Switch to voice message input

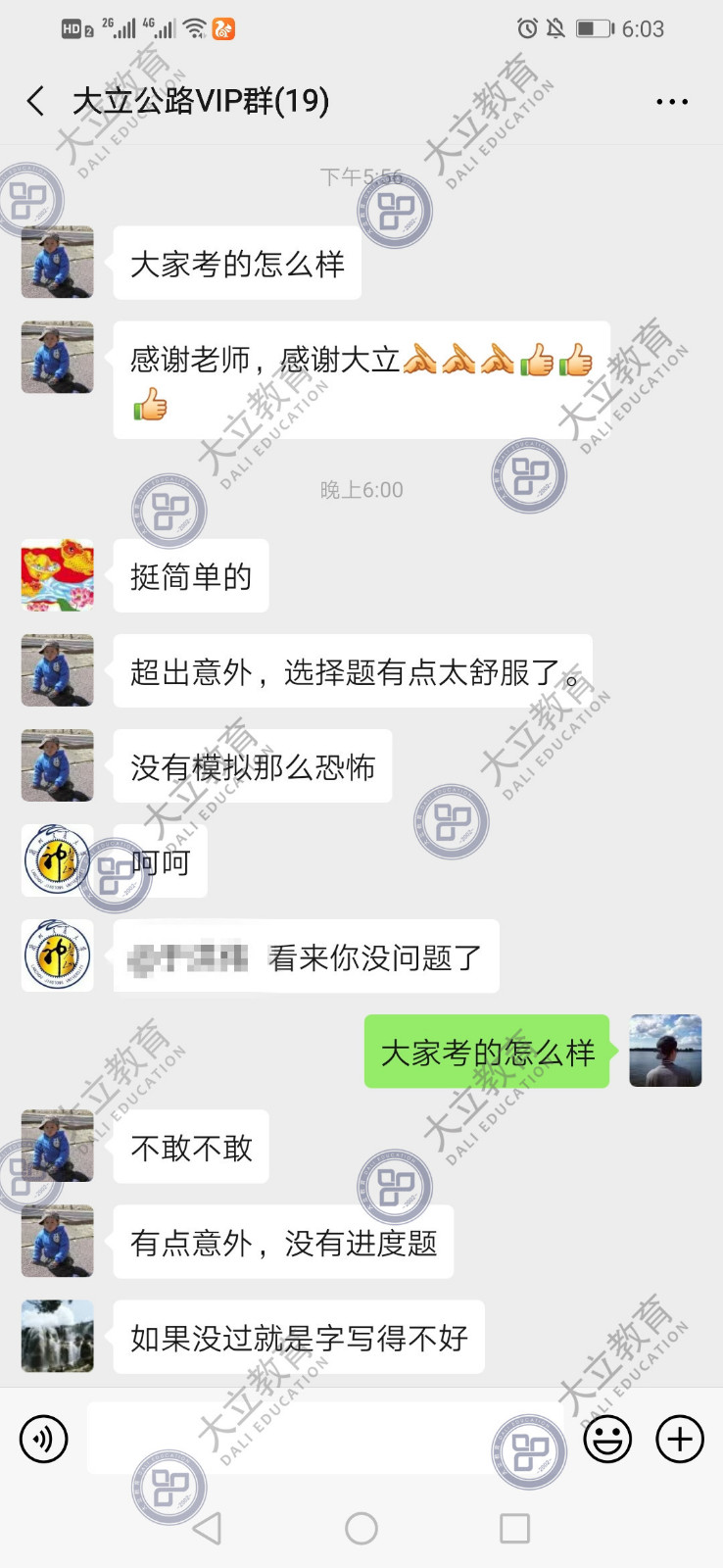[44, 1439]
